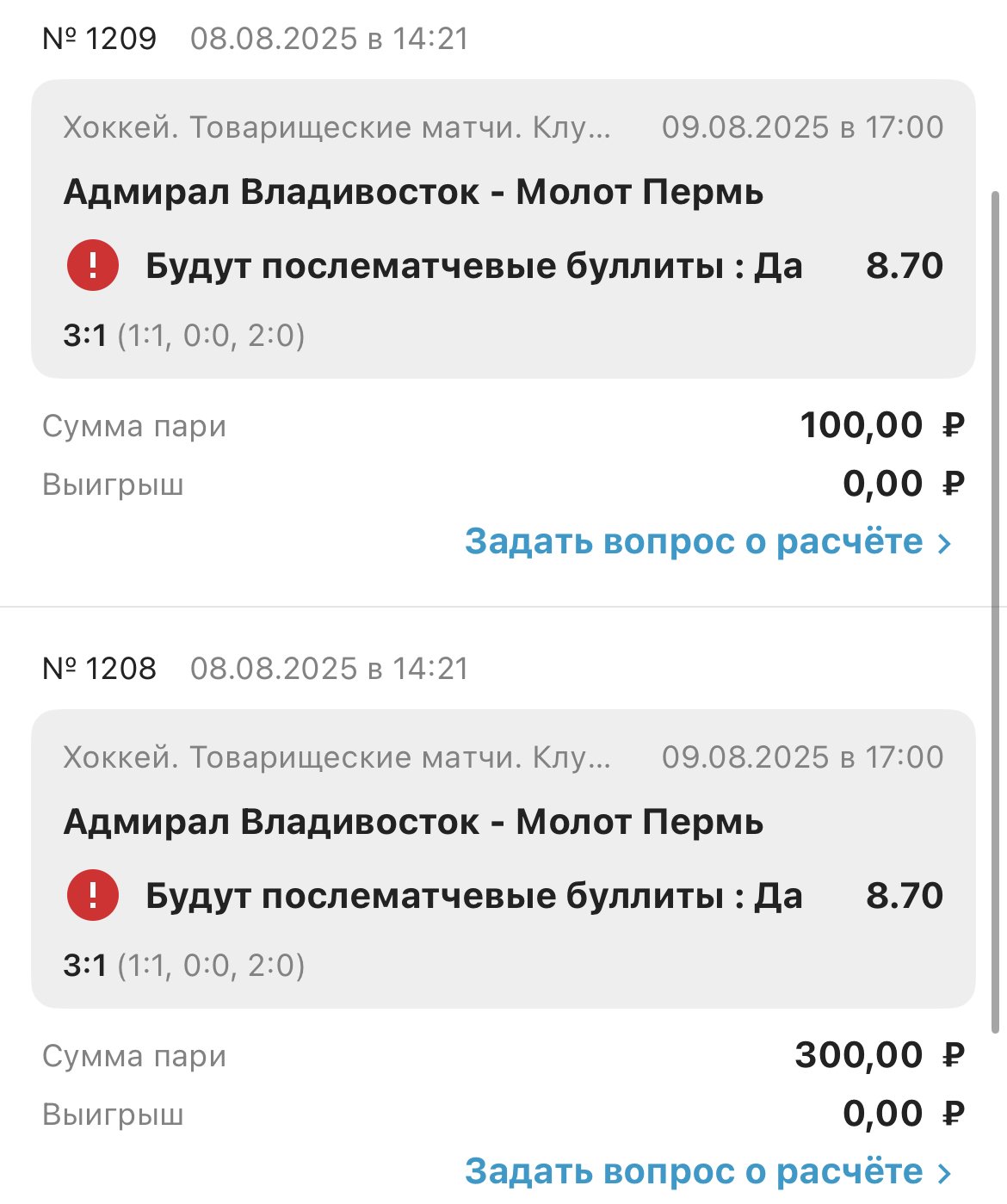1007x1204 pixels.
Task: Ask about settlement for bet № 1208
Action: [x=707, y=1172]
